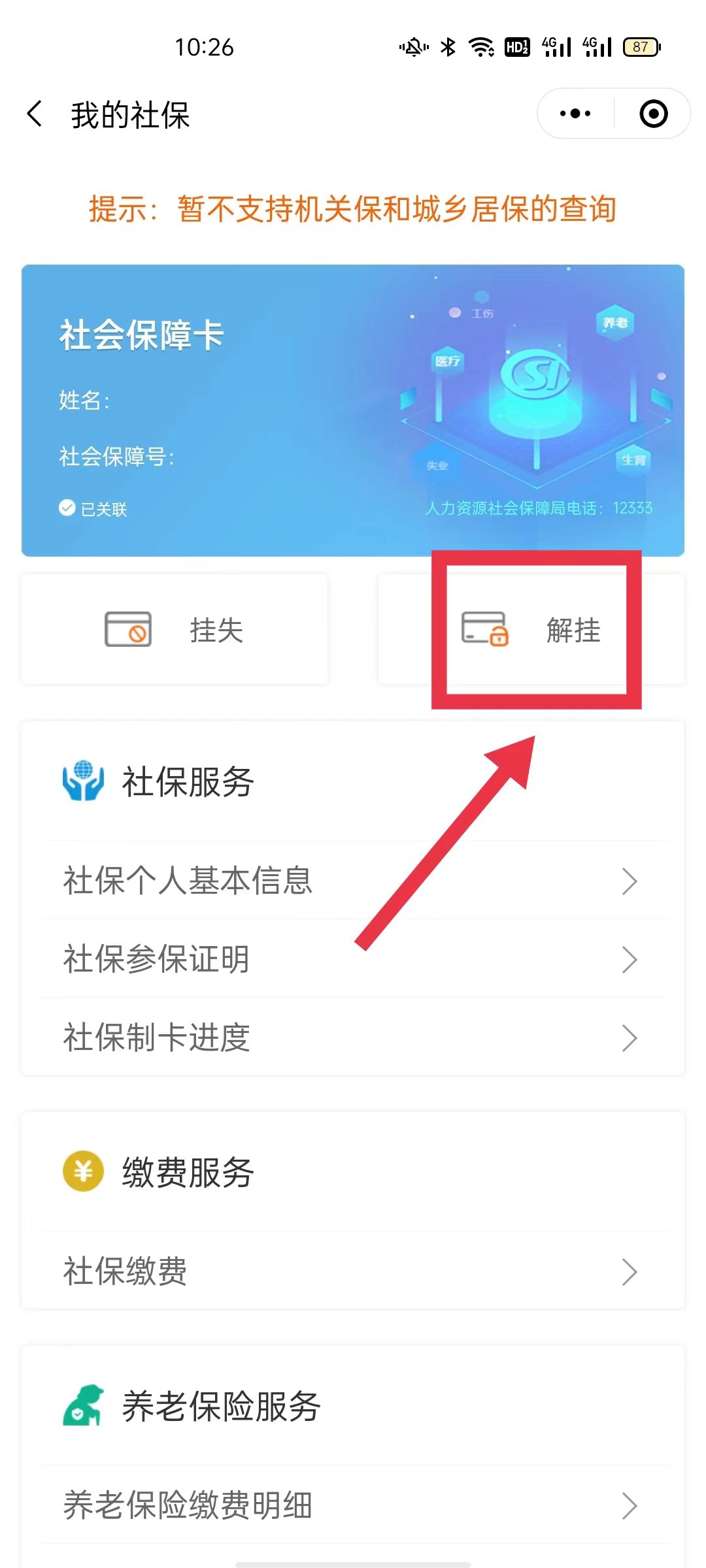Check 社保制卡进度
This screenshot has height=1568, width=706.
tap(353, 1037)
